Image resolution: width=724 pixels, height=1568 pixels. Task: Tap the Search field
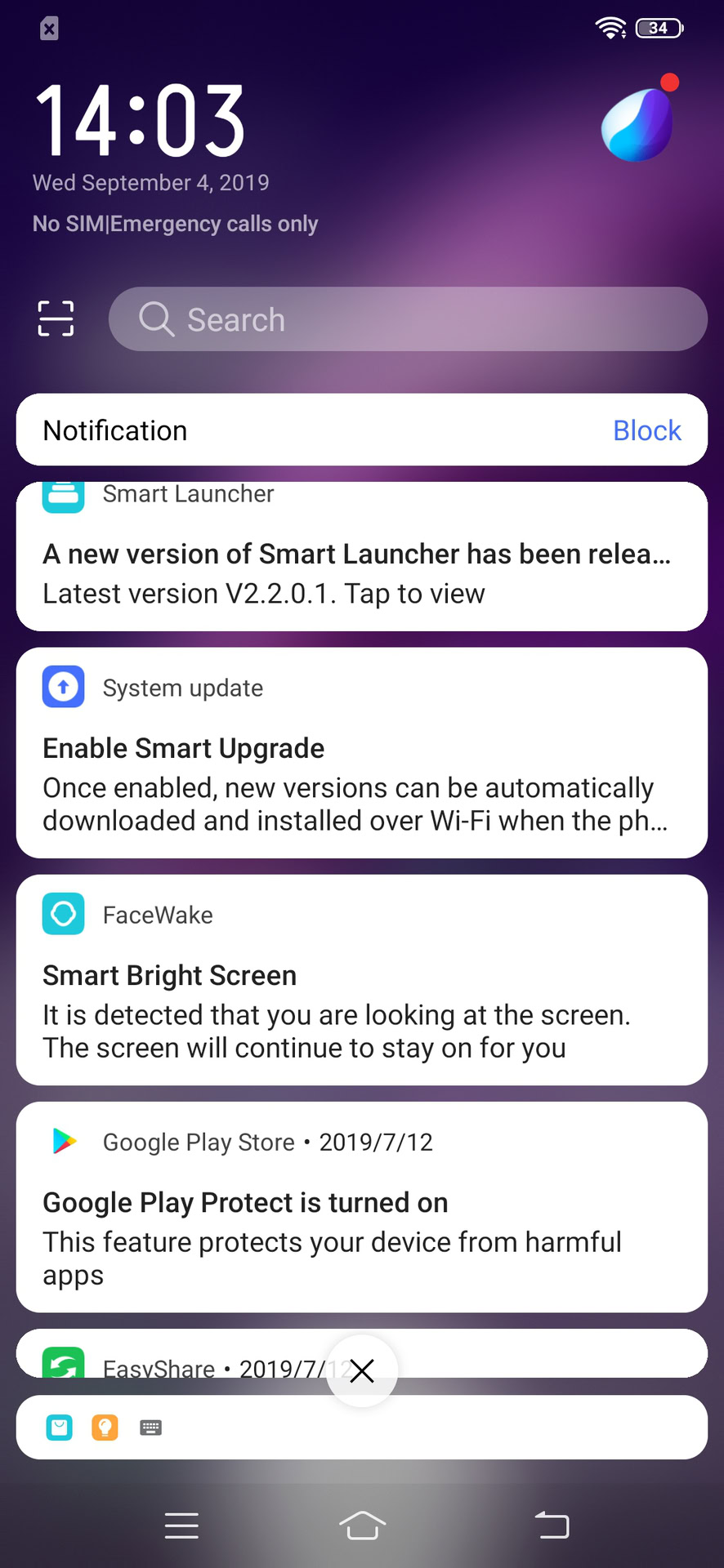pos(407,319)
